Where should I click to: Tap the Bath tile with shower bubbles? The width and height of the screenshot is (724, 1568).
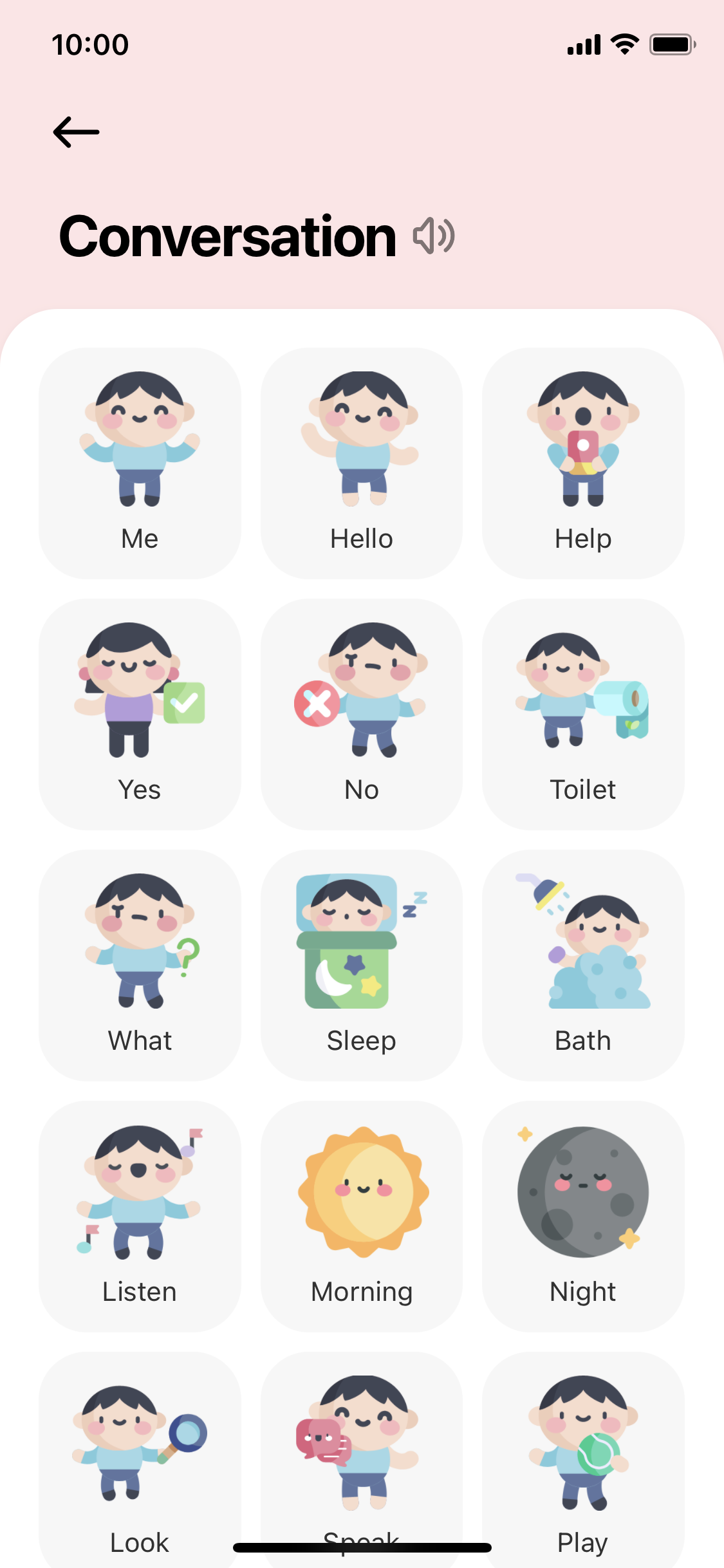583,964
